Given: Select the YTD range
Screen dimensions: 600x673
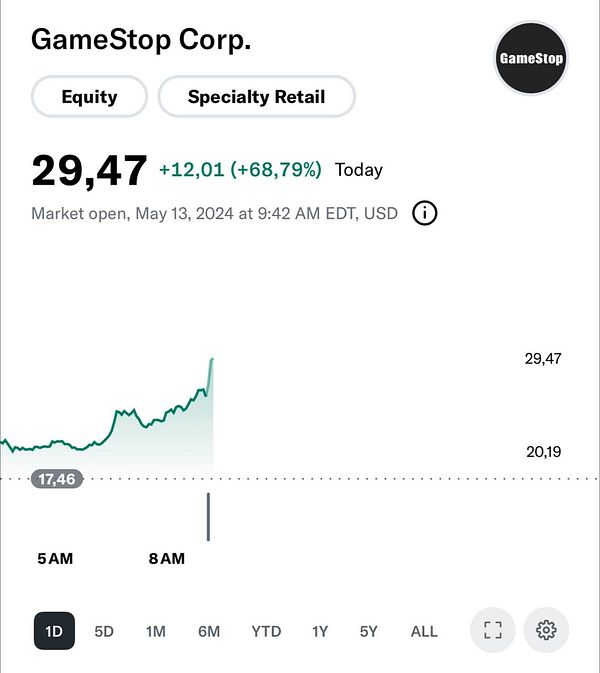Looking at the screenshot, I should pos(266,631).
